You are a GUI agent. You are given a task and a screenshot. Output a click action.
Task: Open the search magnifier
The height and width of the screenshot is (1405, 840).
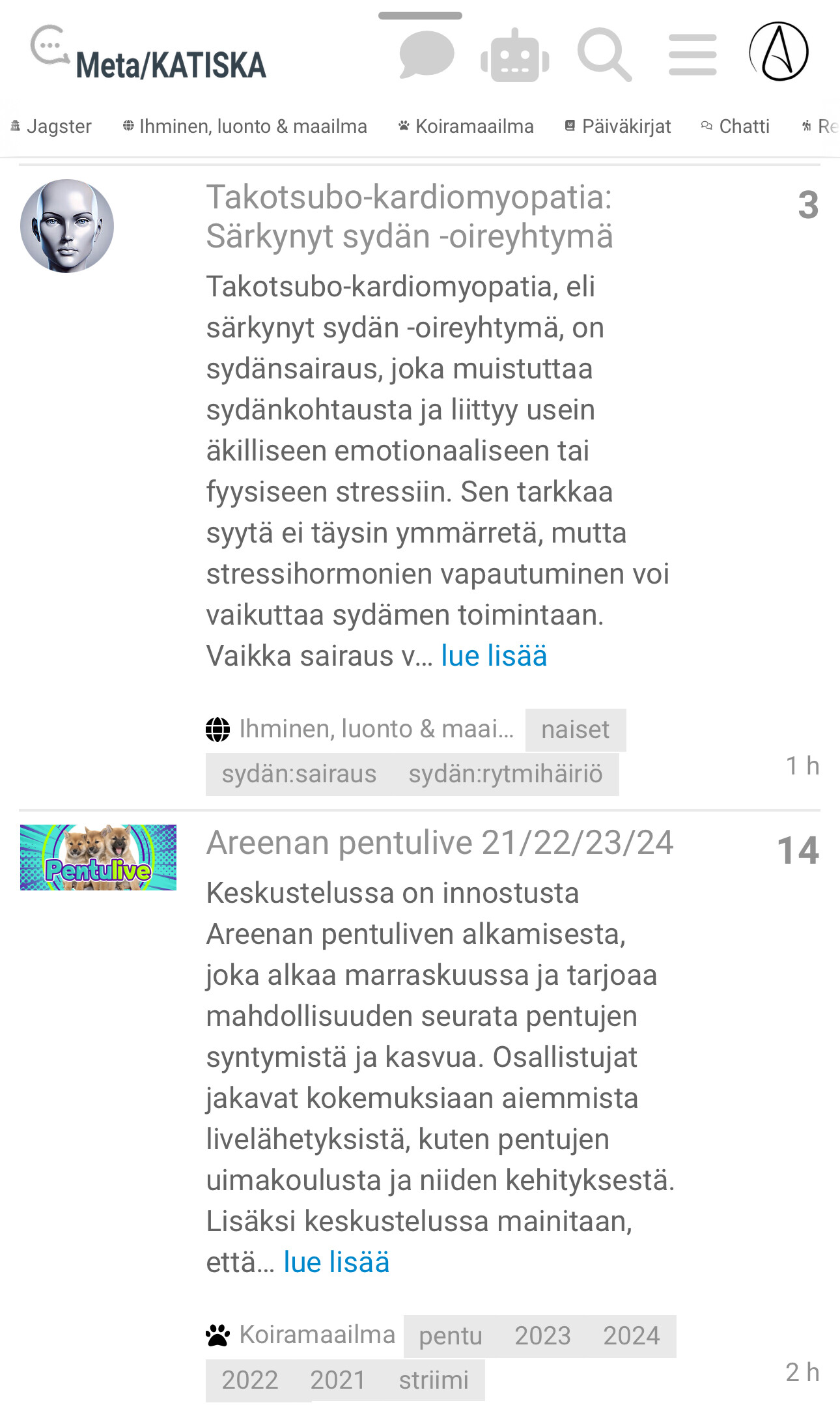[x=604, y=55]
